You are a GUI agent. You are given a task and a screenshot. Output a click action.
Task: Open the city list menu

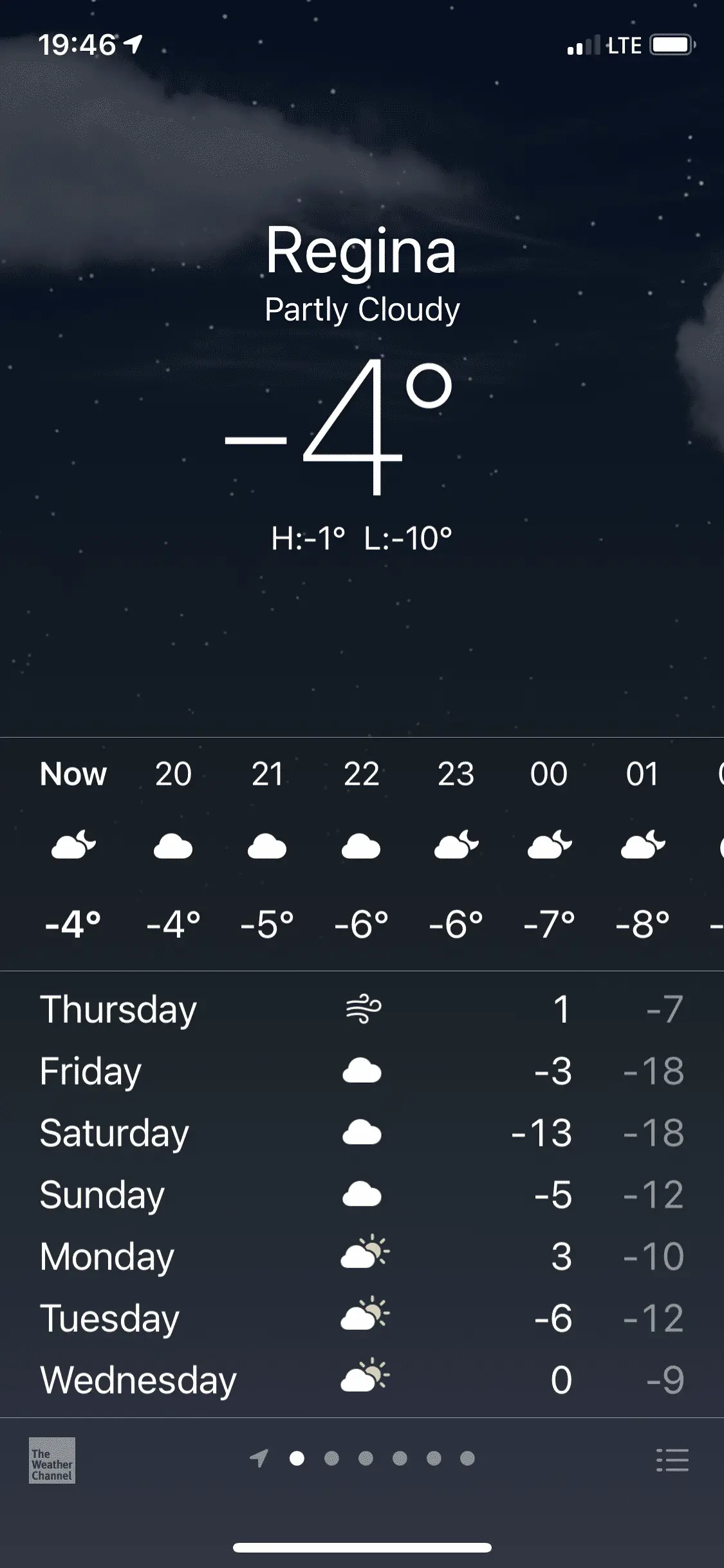673,1459
